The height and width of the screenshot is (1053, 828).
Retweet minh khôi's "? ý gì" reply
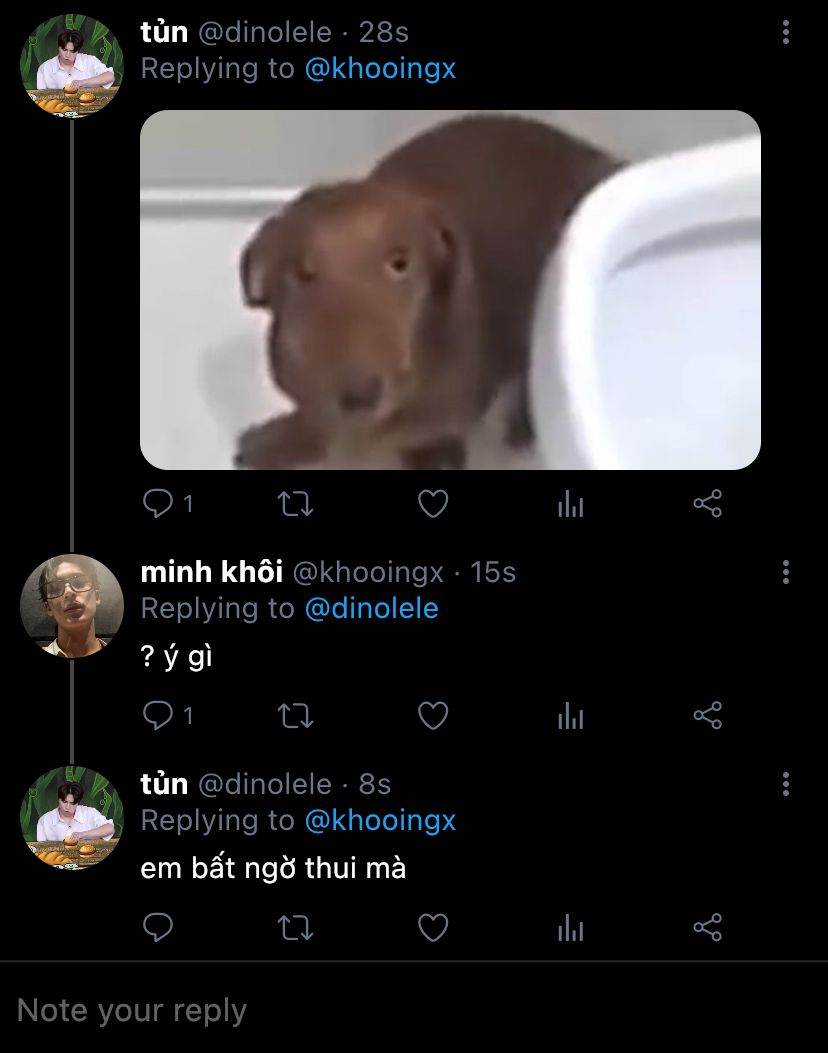point(295,716)
